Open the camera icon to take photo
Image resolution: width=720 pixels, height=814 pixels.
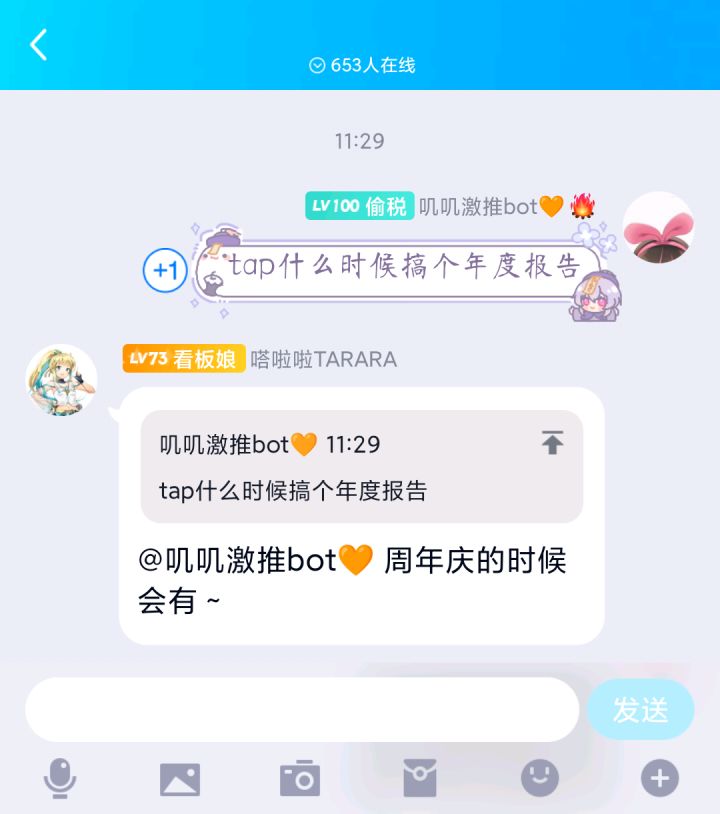pyautogui.click(x=300, y=777)
